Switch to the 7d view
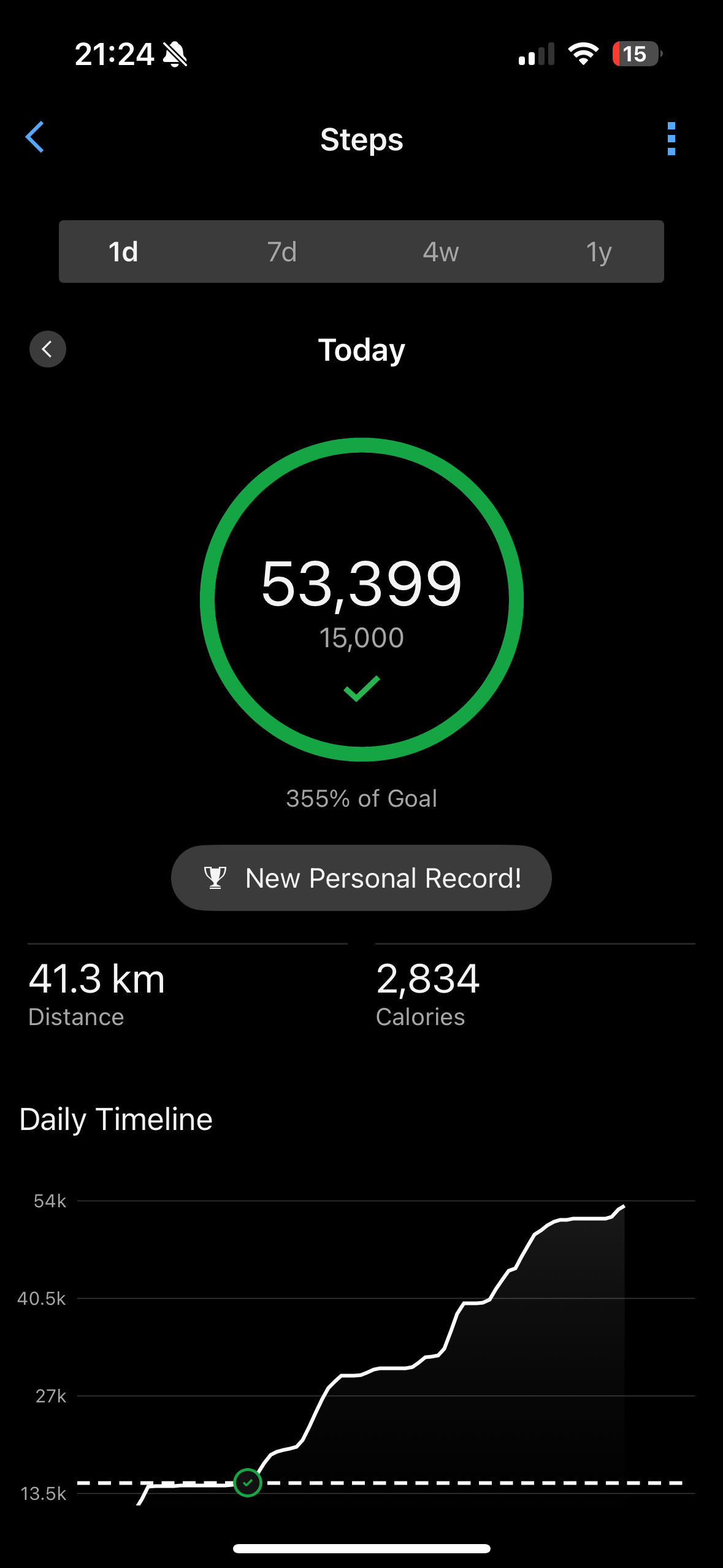 click(282, 252)
